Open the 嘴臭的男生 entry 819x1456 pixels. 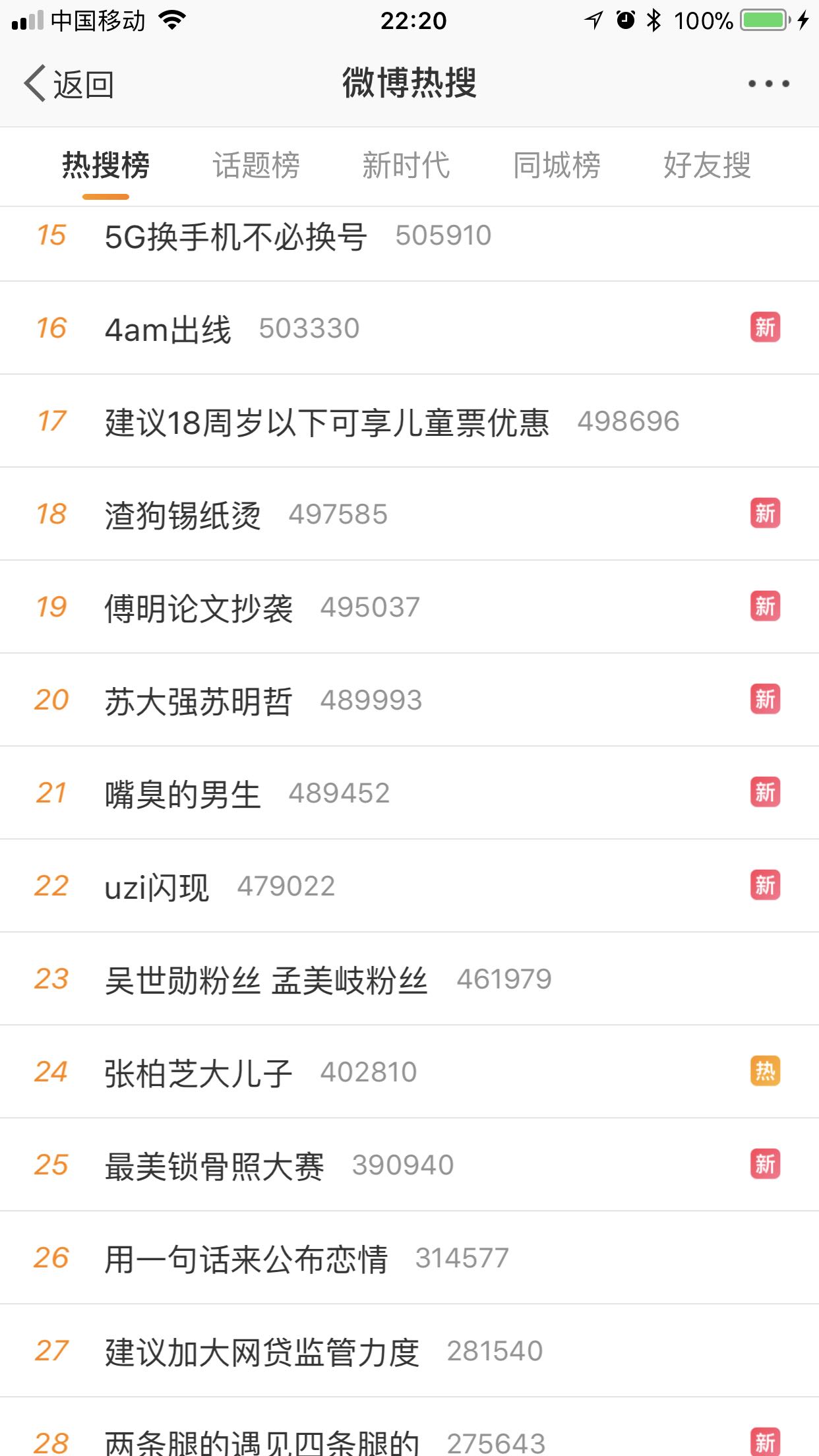[183, 793]
